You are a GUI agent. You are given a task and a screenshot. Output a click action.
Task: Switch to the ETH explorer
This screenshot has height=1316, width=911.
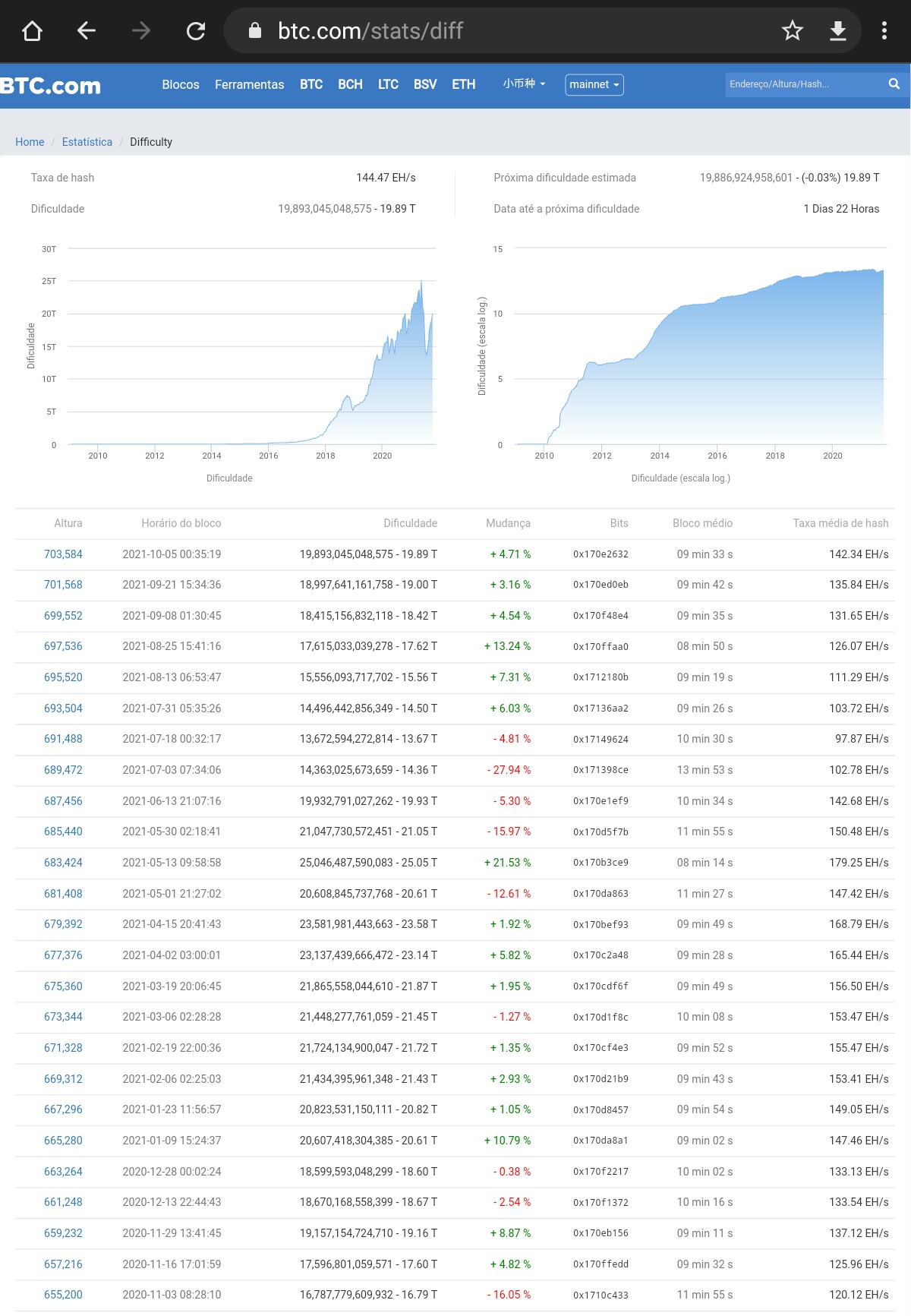[x=463, y=84]
